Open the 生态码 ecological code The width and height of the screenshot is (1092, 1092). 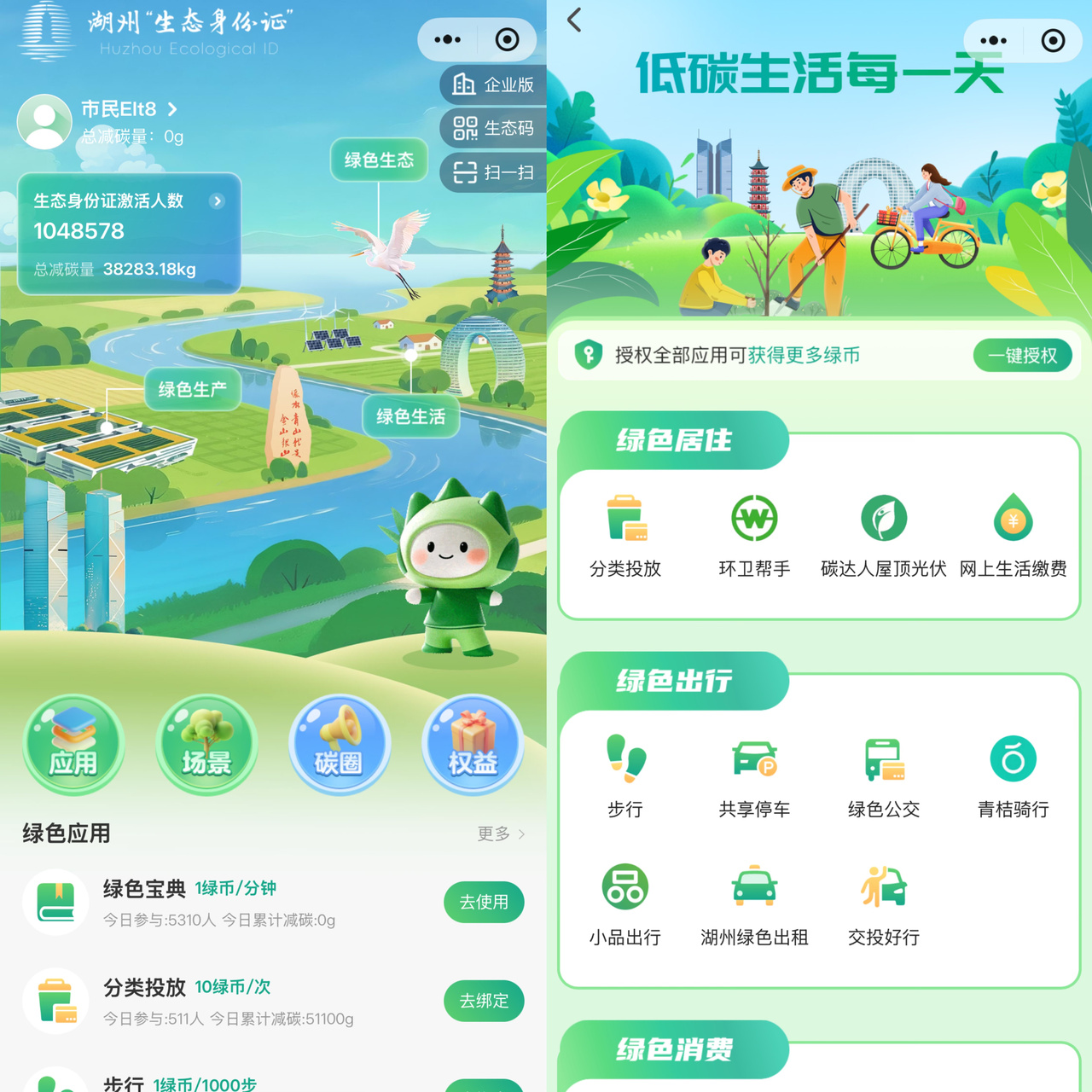494,128
